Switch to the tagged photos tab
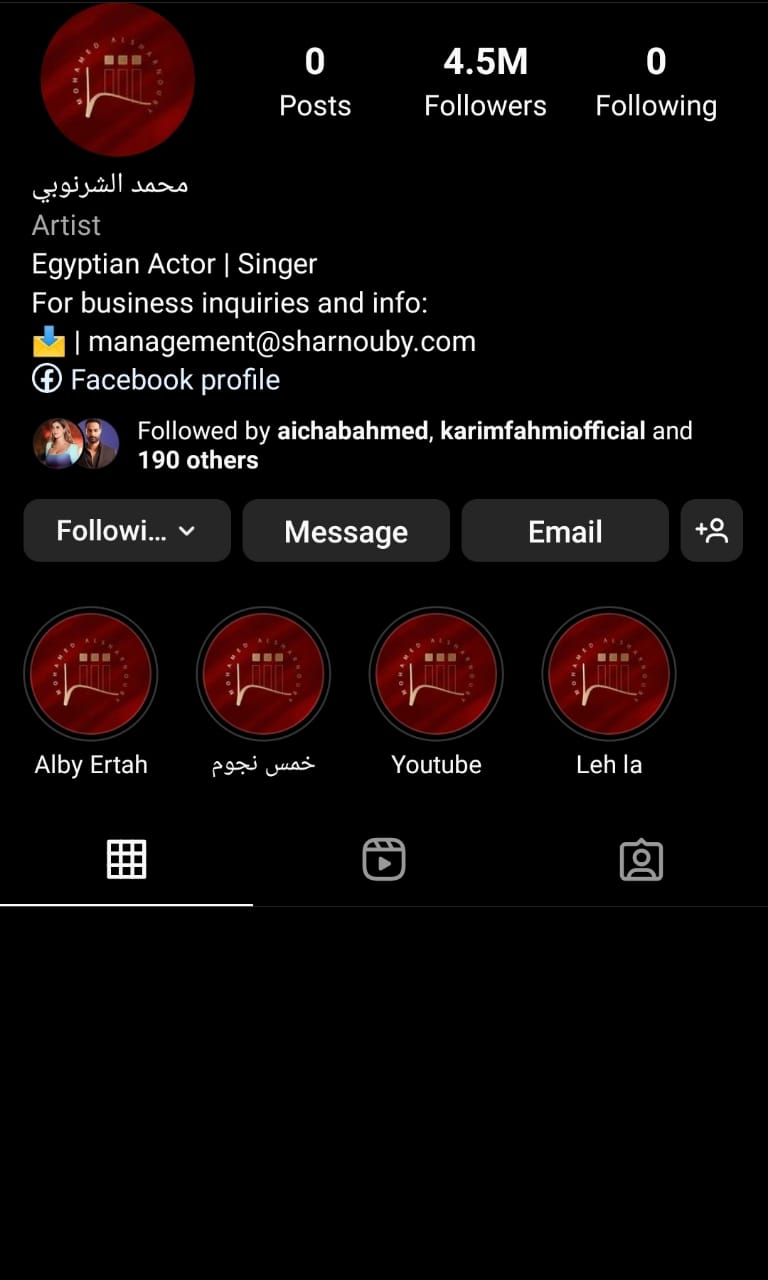The image size is (768, 1280). tap(641, 860)
